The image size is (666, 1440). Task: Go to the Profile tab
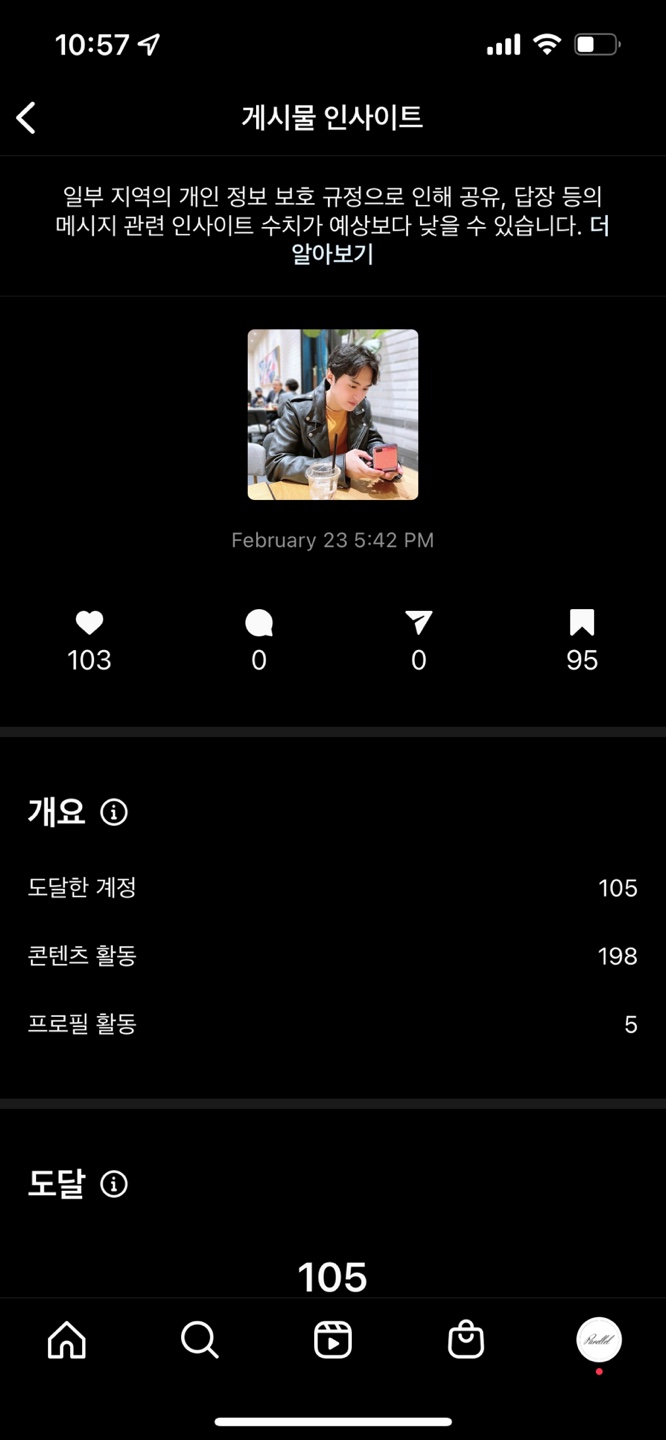[x=599, y=1340]
